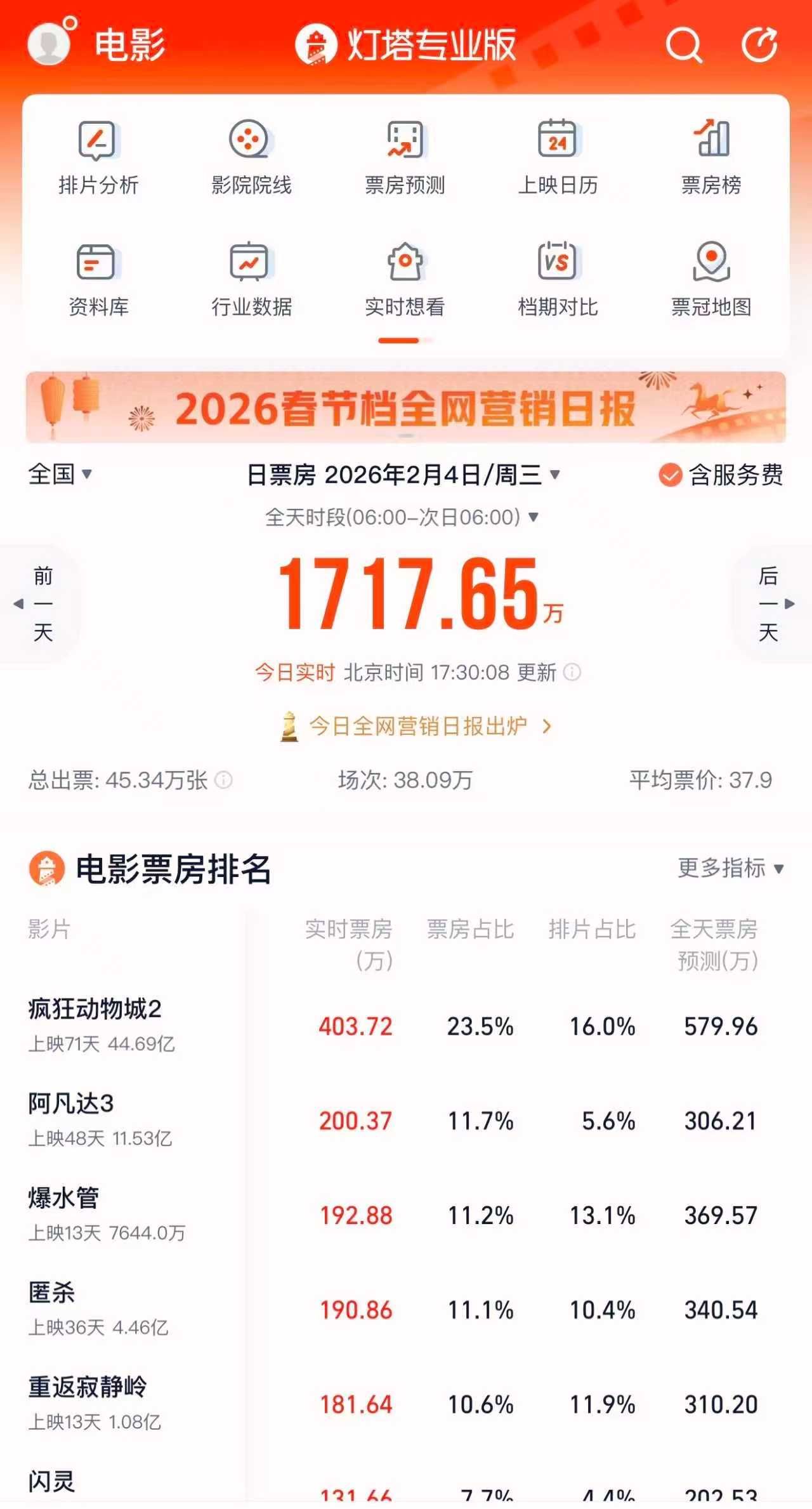Viewport: 812px width, 1509px height.
Task: Open 行业数据
Action: tap(251, 279)
